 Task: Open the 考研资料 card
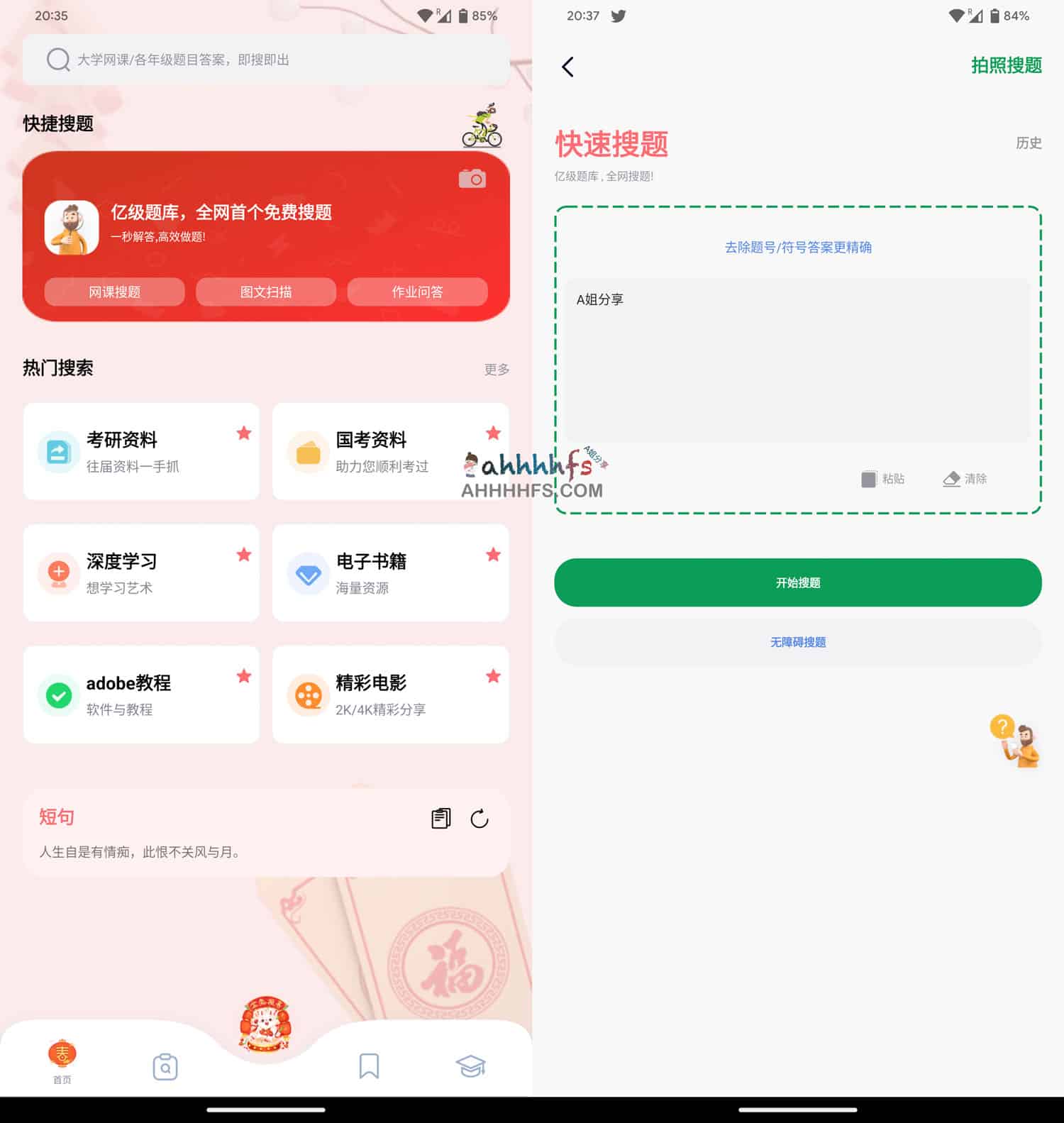[x=141, y=451]
